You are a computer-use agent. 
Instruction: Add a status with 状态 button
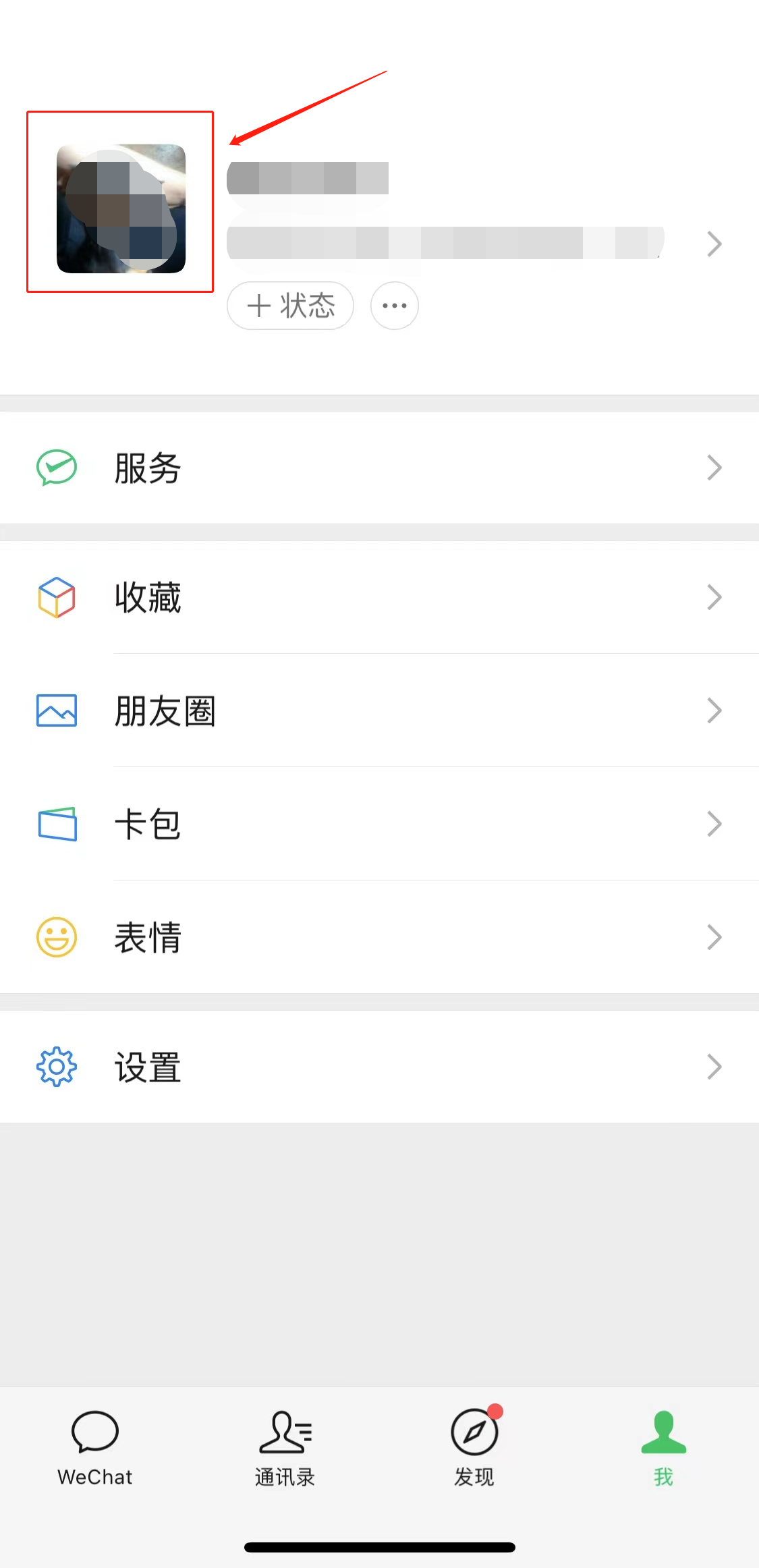tap(290, 306)
